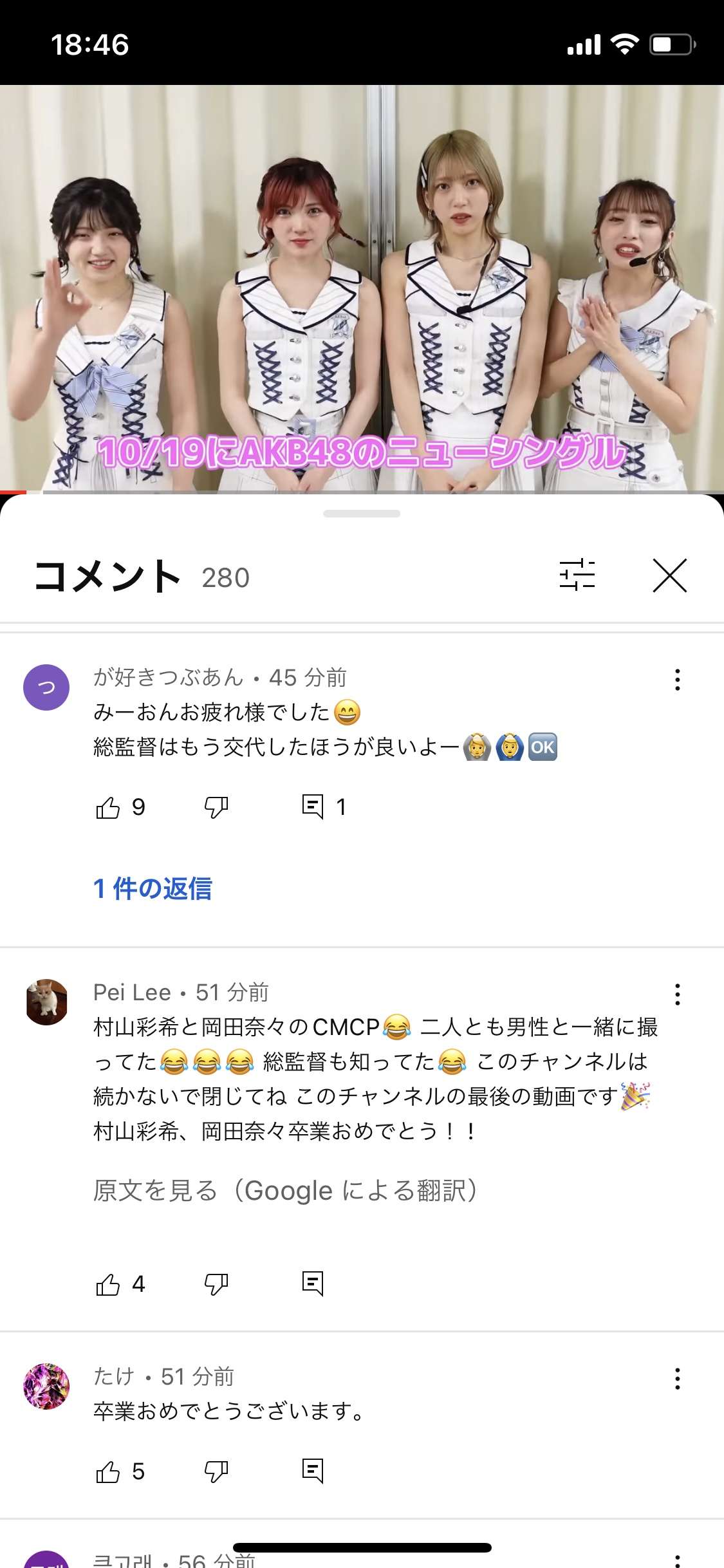Dislike たけ's comment
The height and width of the screenshot is (1568, 724).
coord(216,1472)
